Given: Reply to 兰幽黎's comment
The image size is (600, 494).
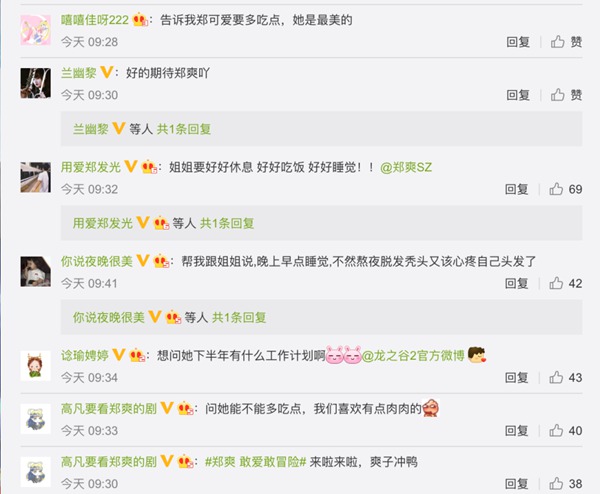Looking at the screenshot, I should 517,95.
